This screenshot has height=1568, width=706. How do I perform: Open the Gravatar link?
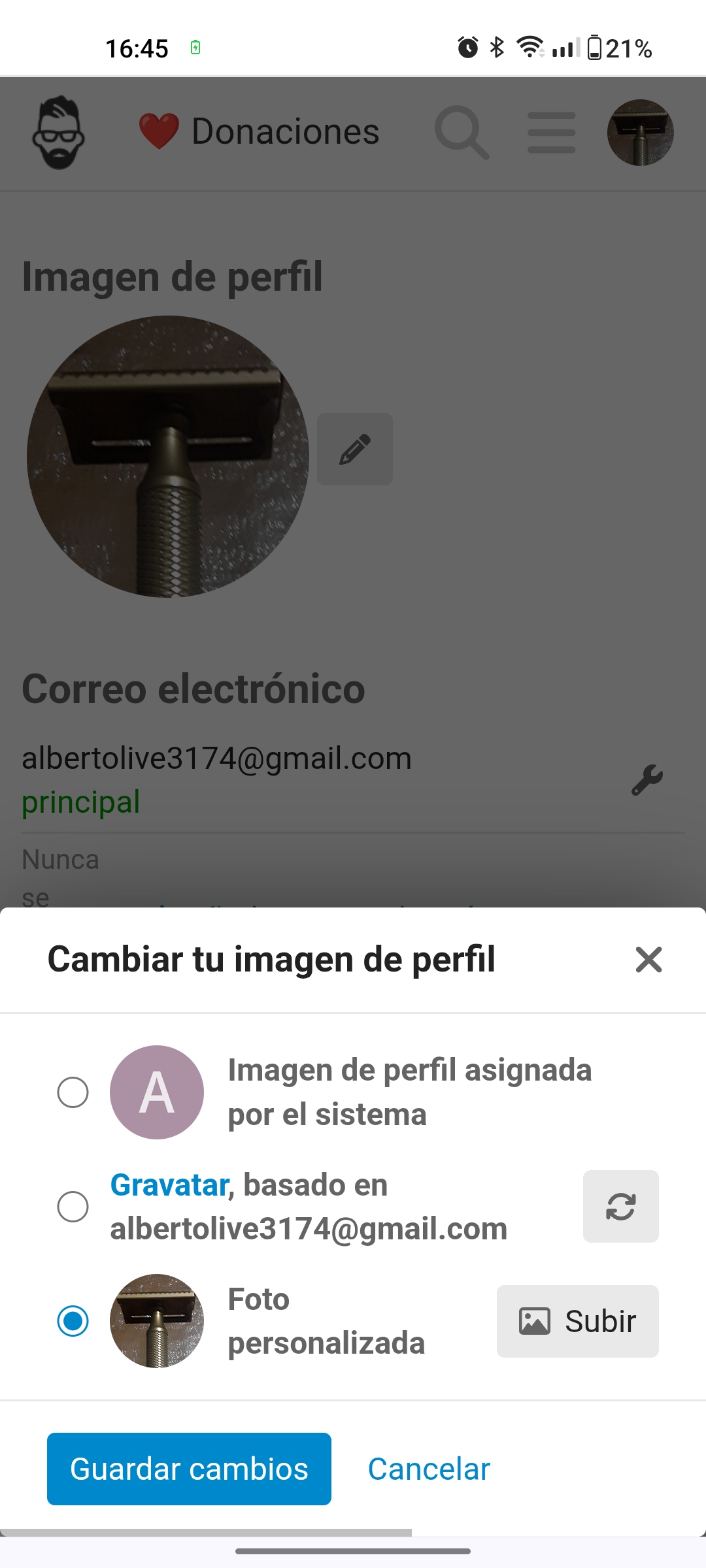coord(169,1185)
